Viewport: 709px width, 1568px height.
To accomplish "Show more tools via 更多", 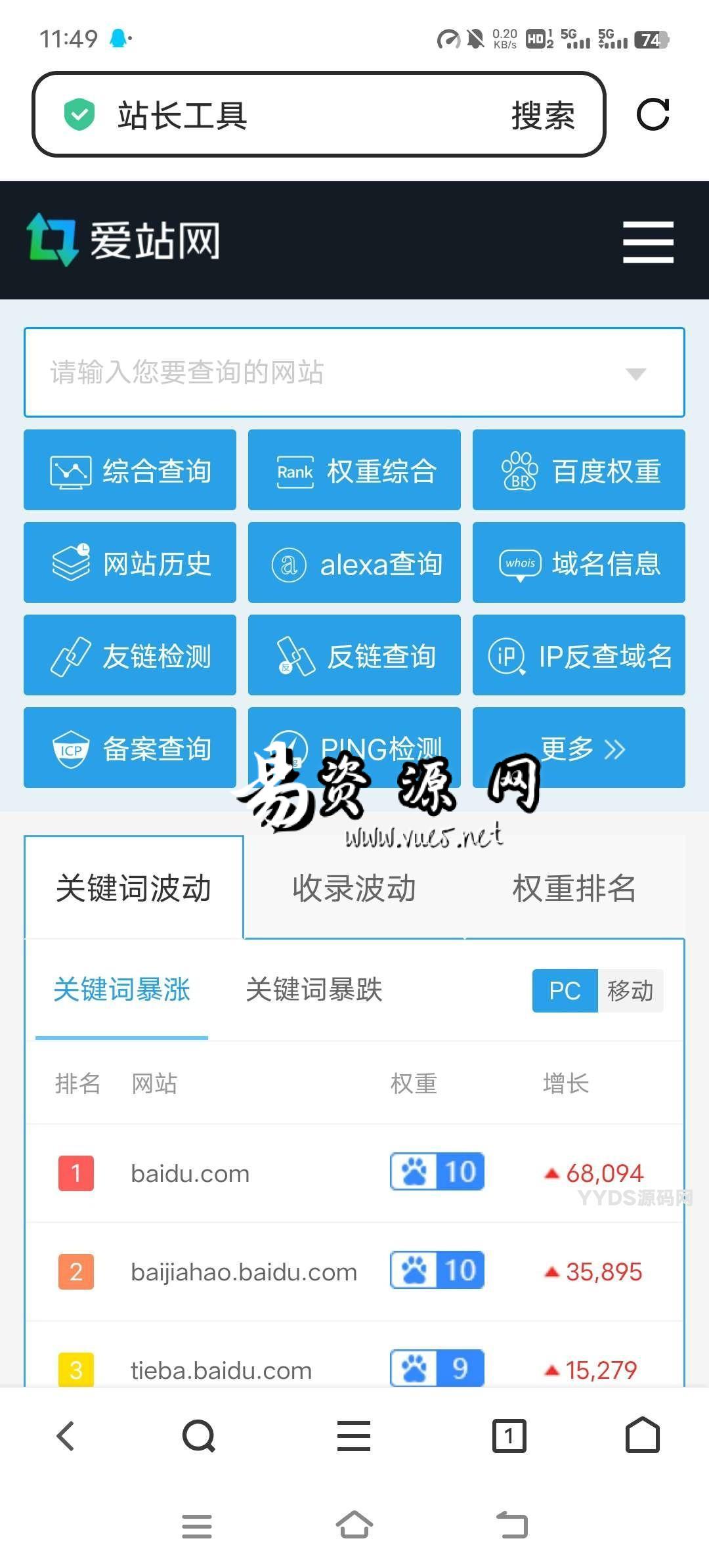I will tap(579, 748).
